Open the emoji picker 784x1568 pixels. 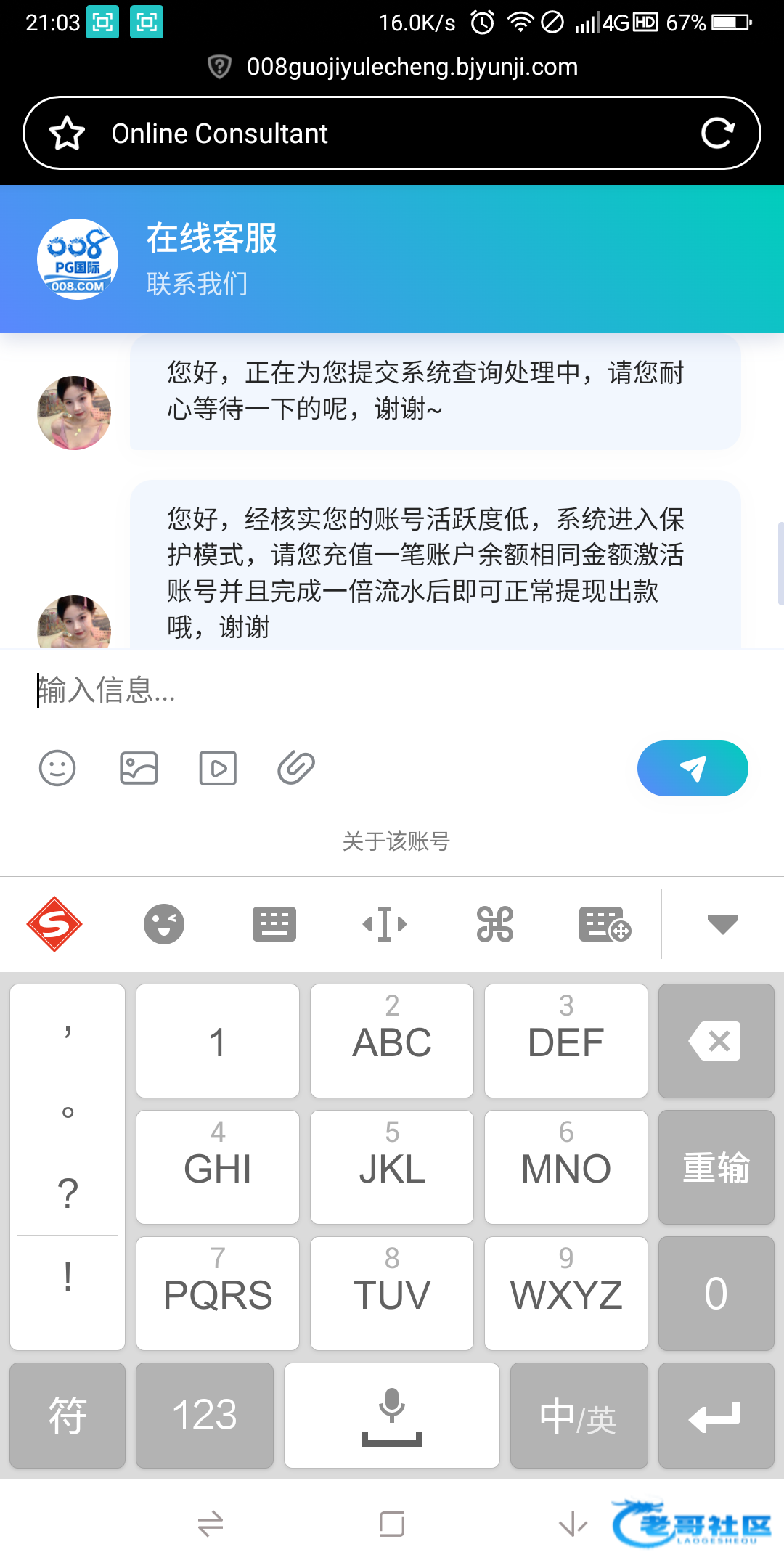(x=57, y=768)
